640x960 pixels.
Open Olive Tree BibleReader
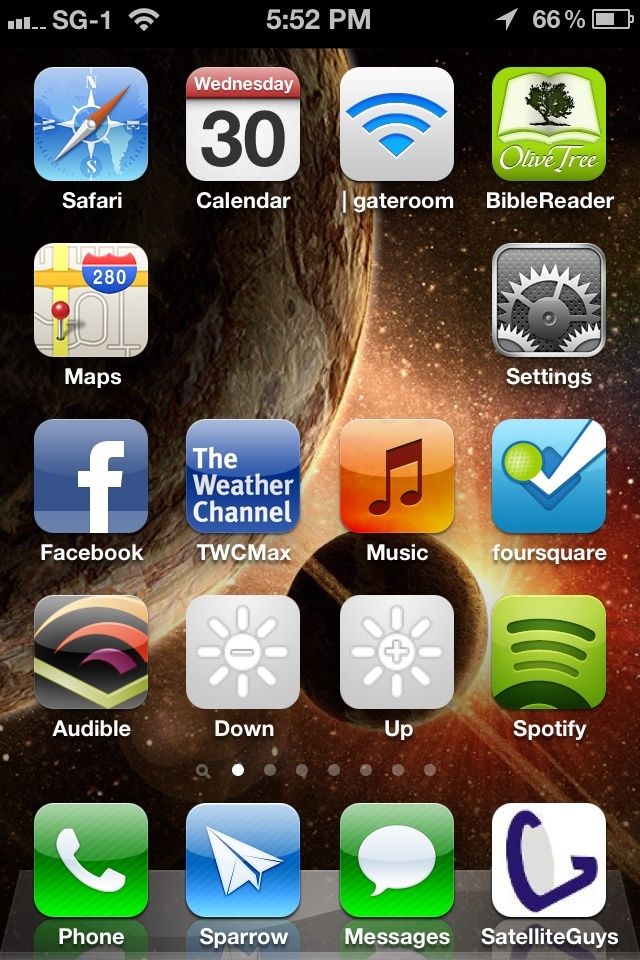pos(549,124)
